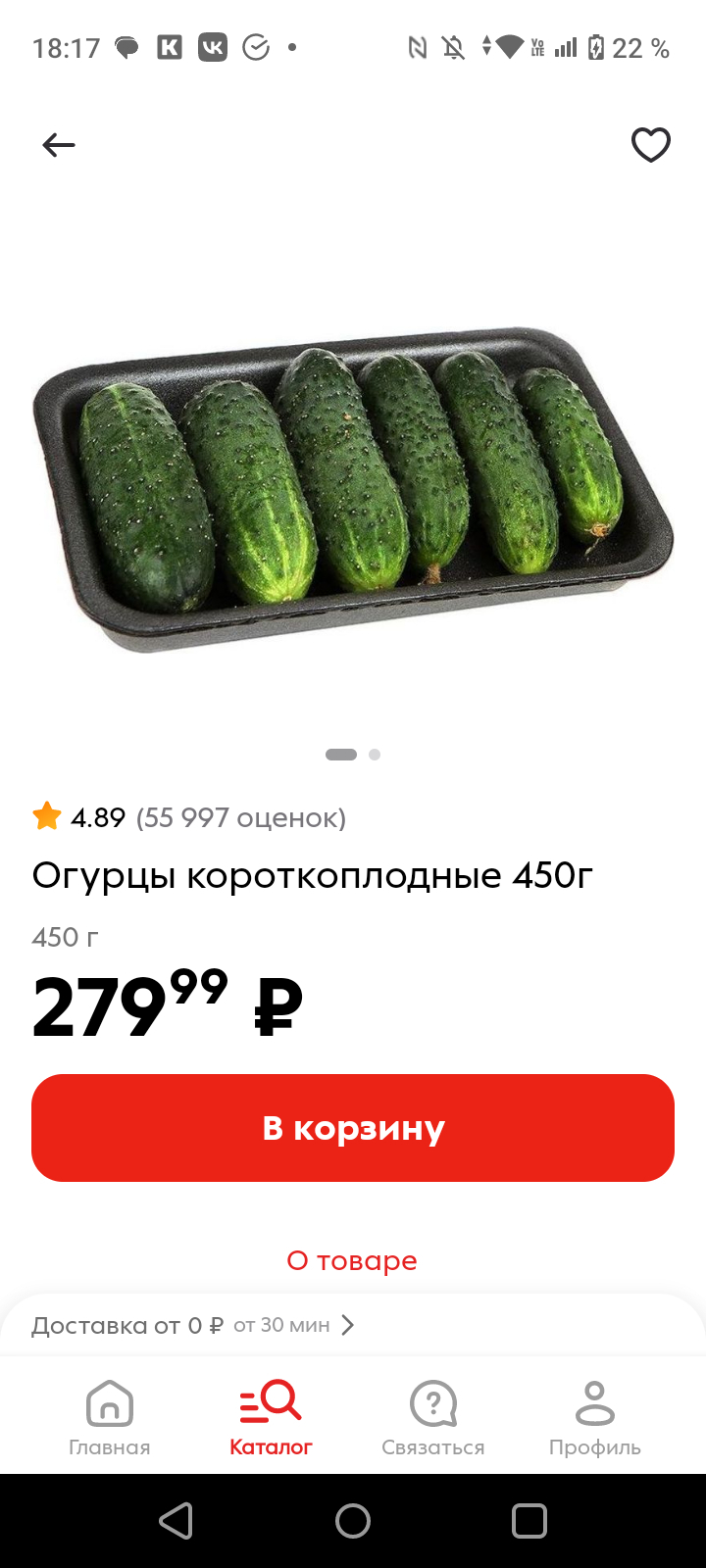Open the Профиль tab
Image resolution: width=706 pixels, height=1568 pixels.
coord(595,1417)
